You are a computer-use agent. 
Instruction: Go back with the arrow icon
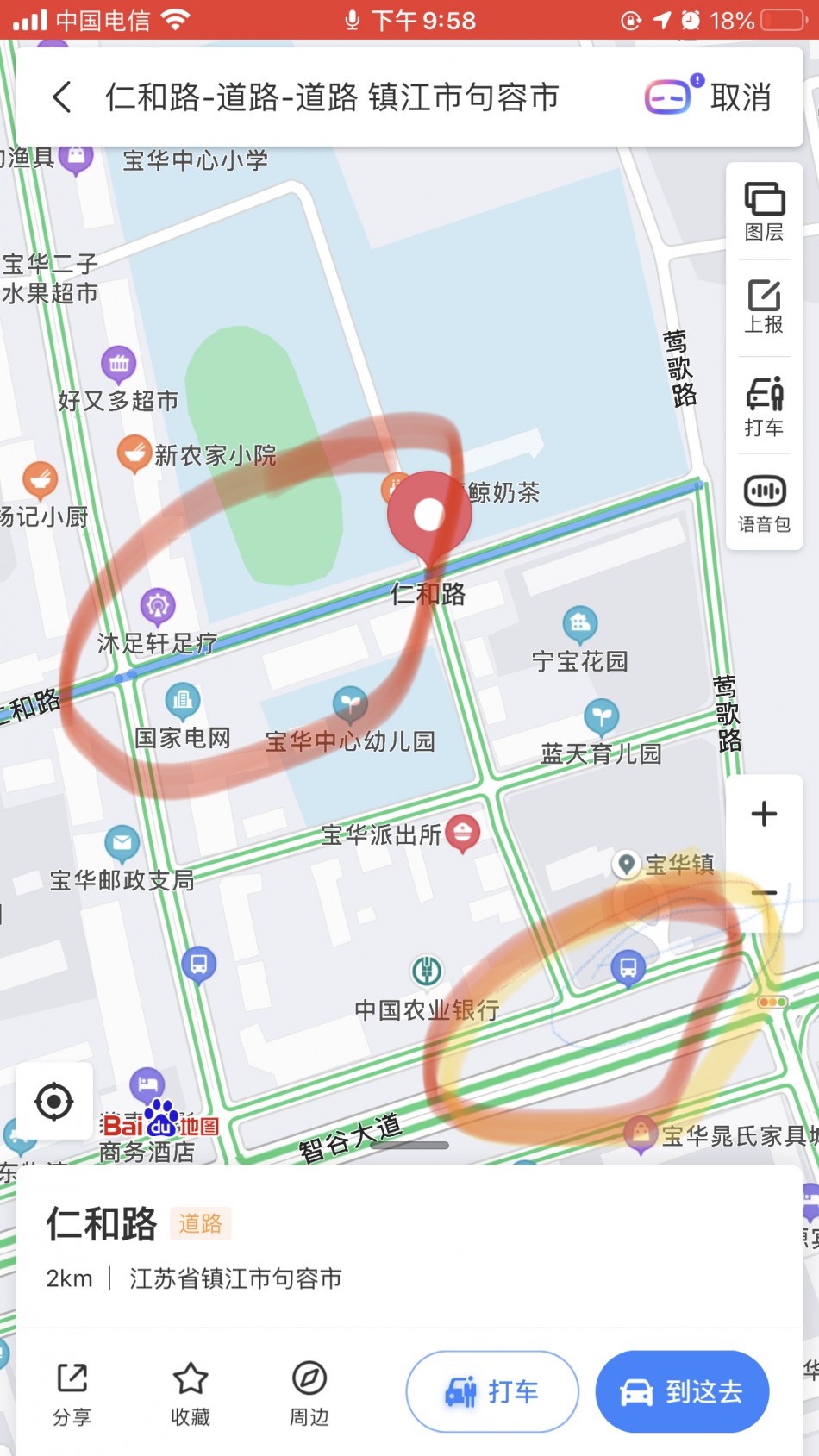[x=61, y=97]
